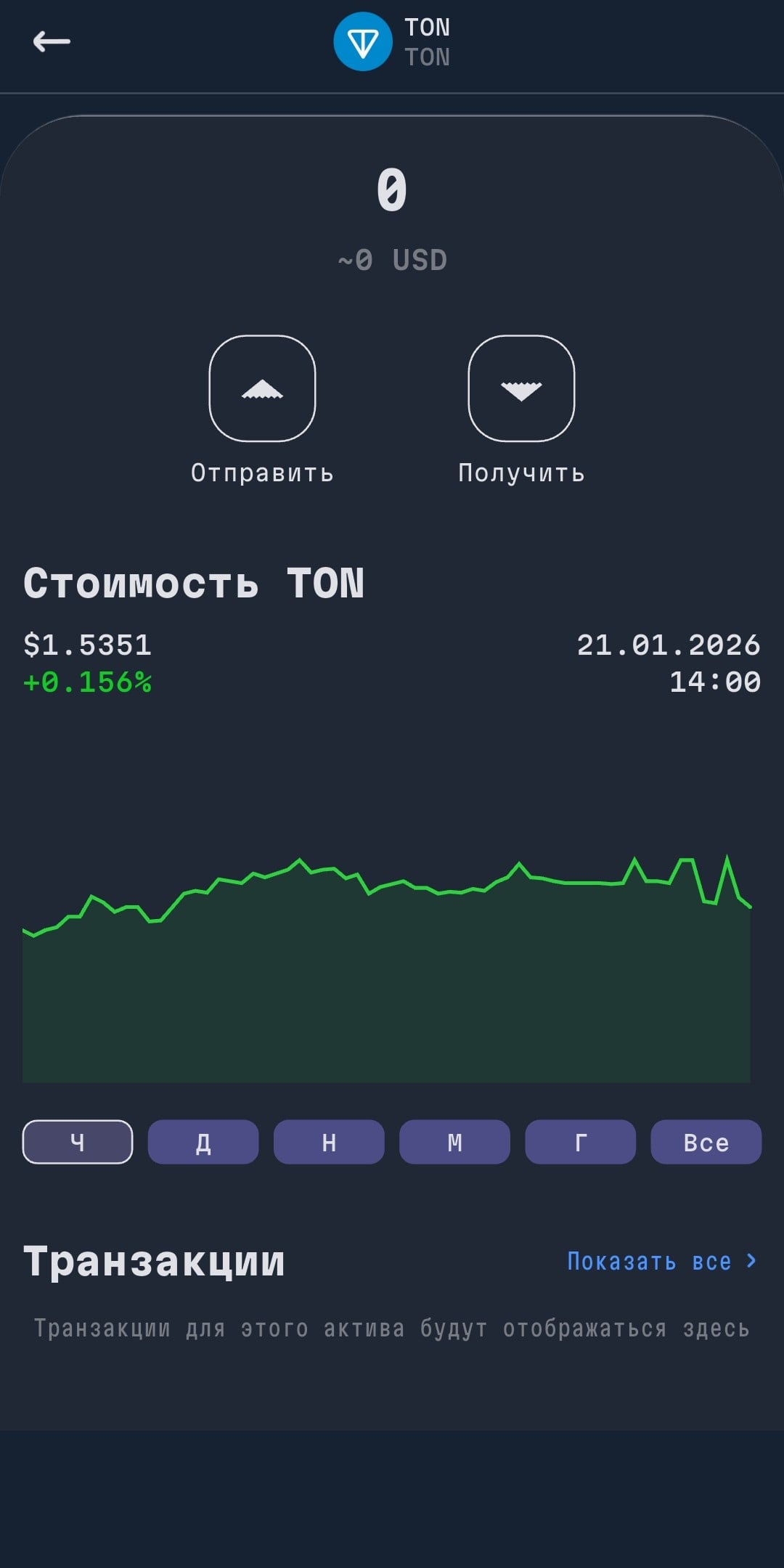Image resolution: width=784 pixels, height=1568 pixels.
Task: Tap the $1.5351 price label
Action: coord(87,646)
